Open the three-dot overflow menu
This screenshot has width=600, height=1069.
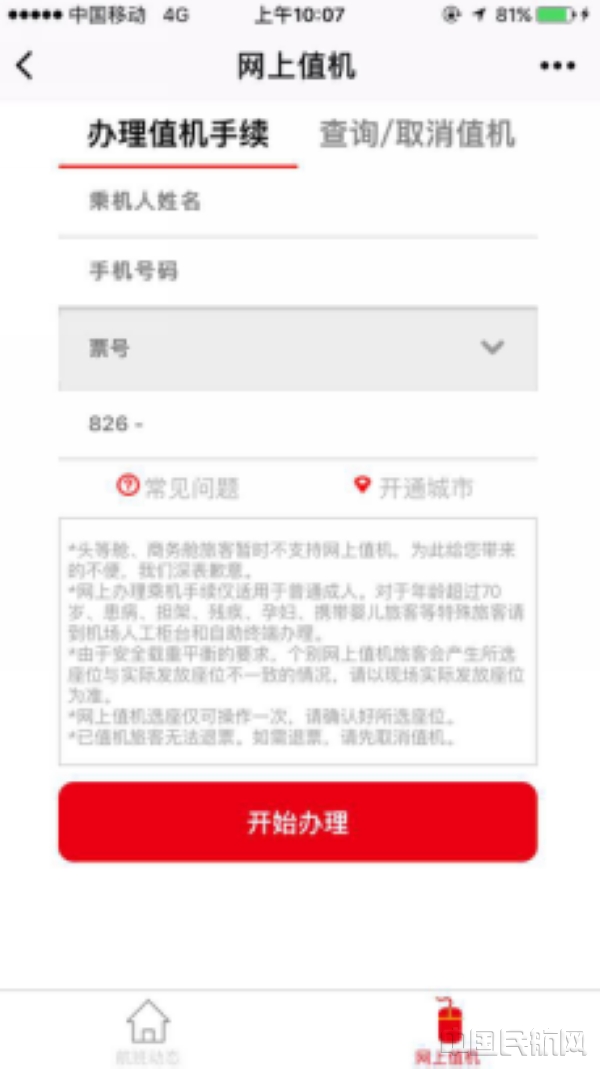coord(557,66)
